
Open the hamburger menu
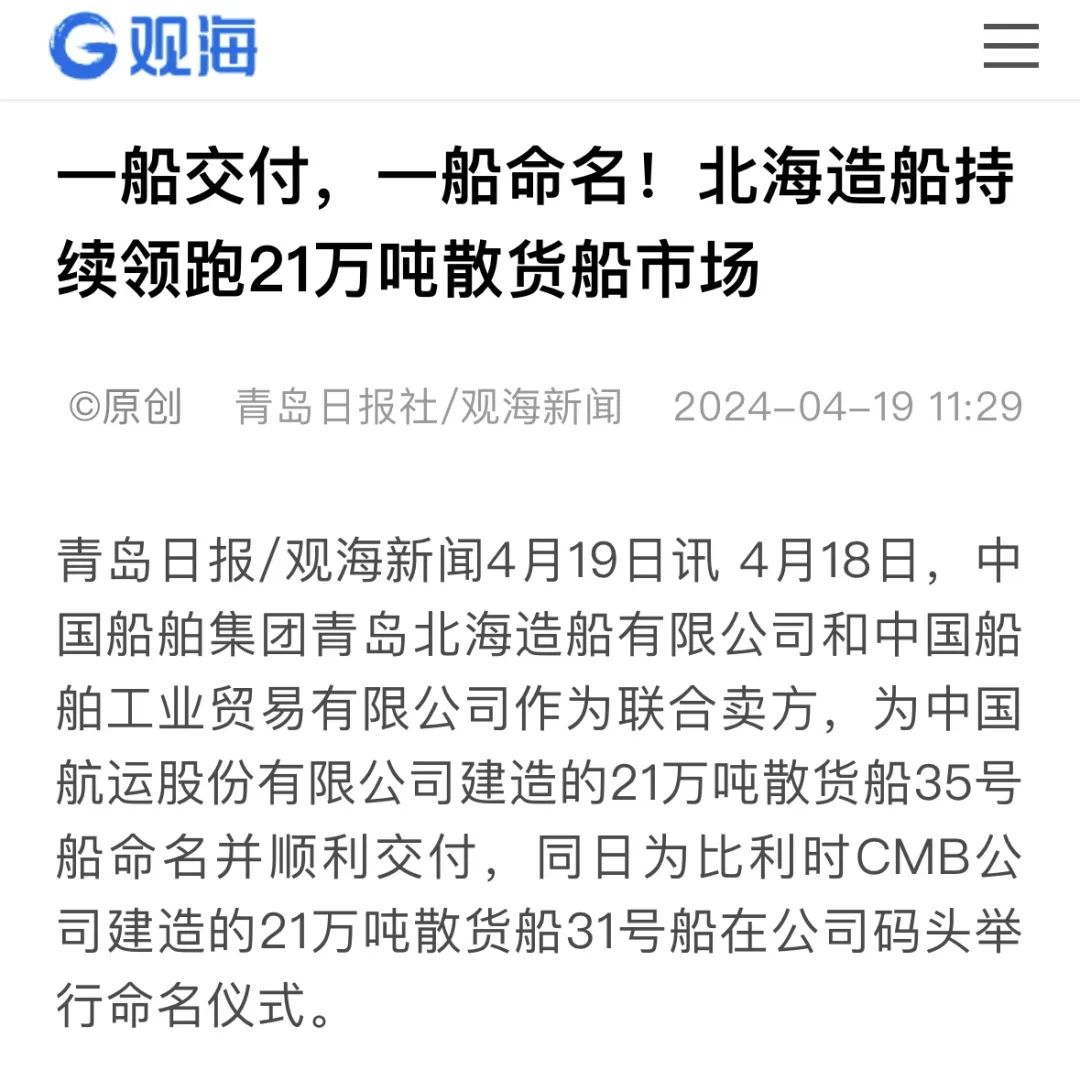click(1011, 47)
